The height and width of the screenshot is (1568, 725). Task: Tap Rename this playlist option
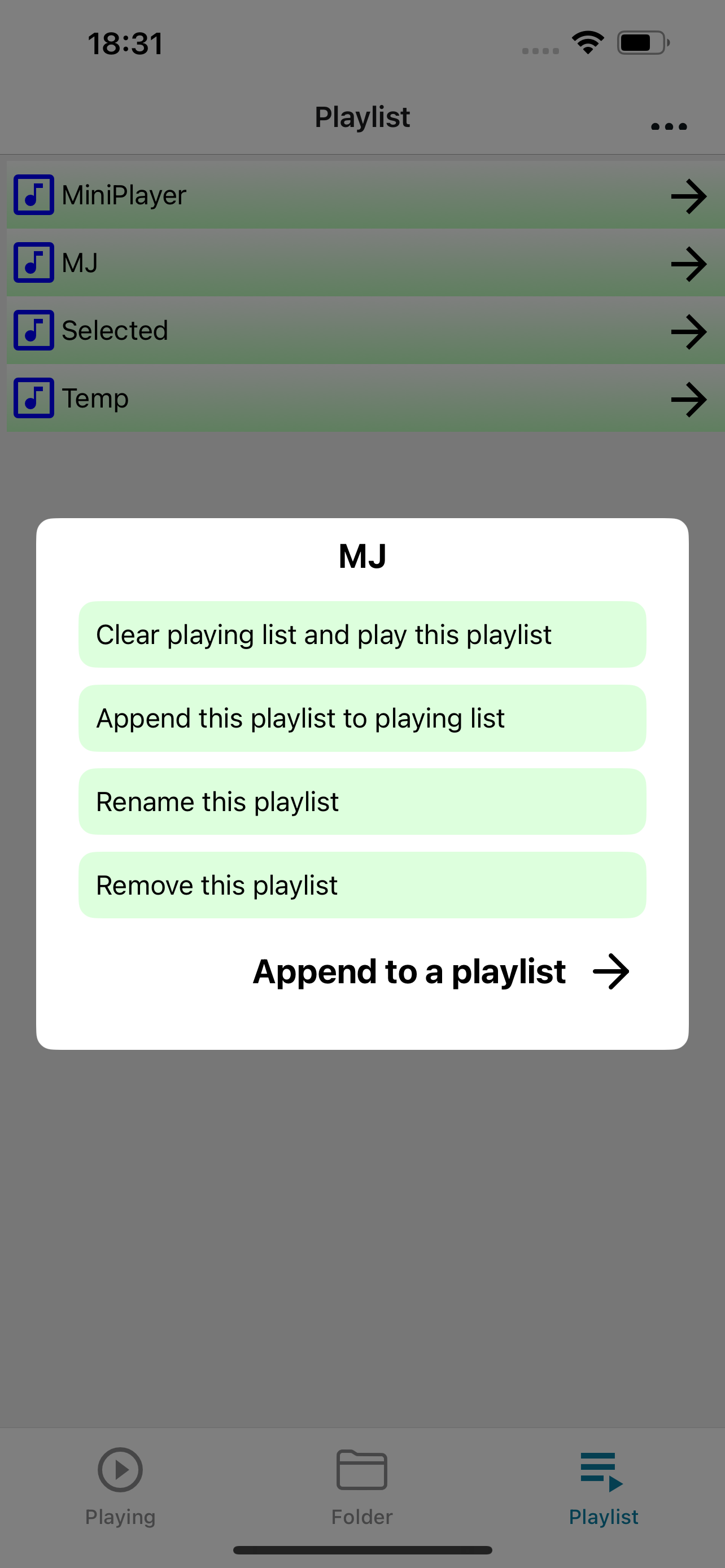(x=362, y=801)
